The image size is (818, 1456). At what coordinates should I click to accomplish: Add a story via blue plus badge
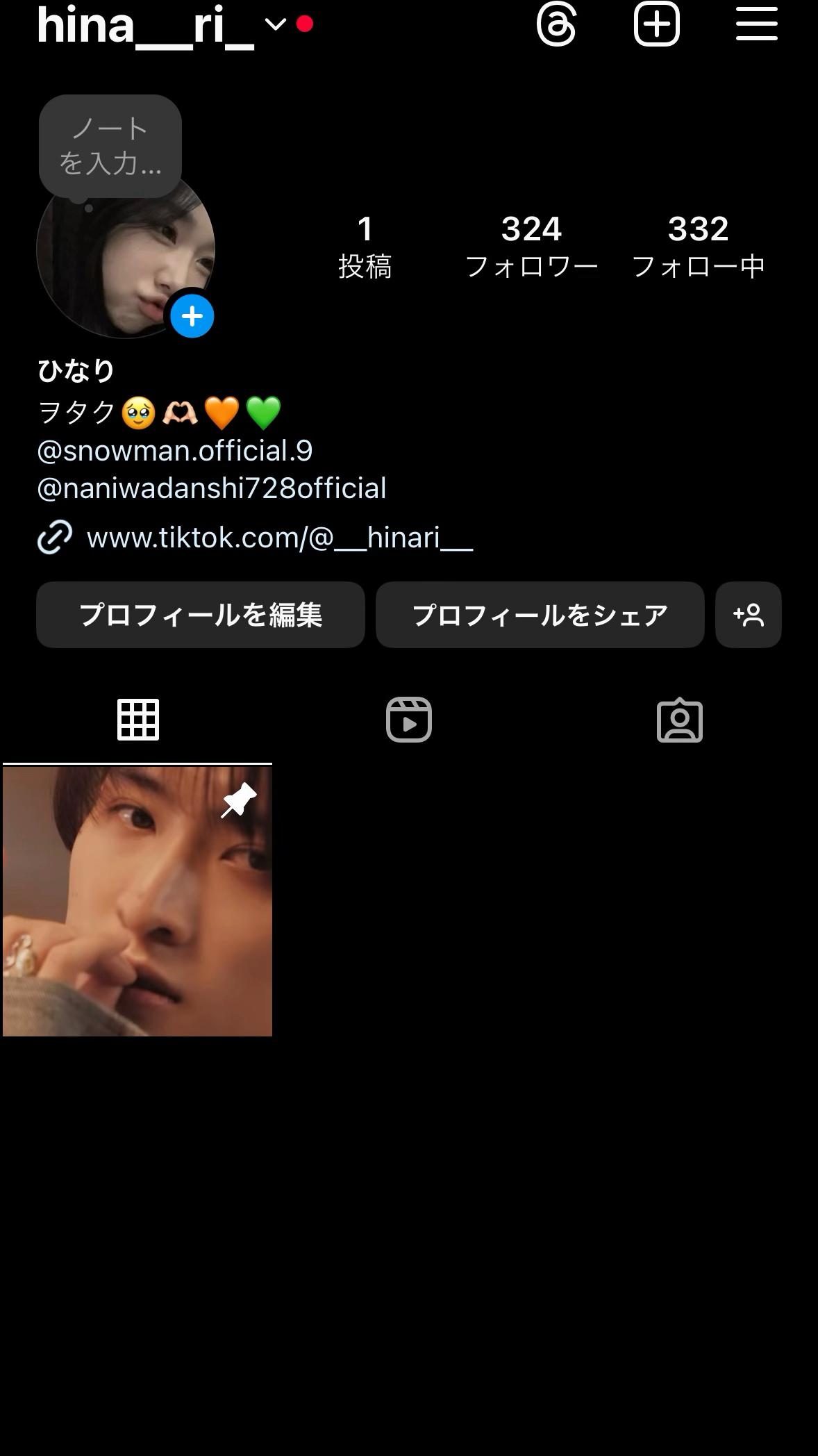(192, 317)
